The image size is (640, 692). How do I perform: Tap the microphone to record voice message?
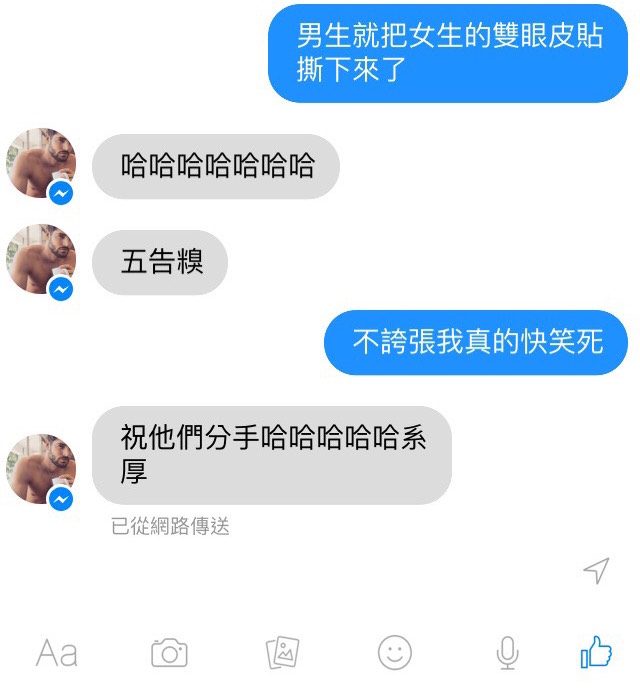[x=508, y=654]
